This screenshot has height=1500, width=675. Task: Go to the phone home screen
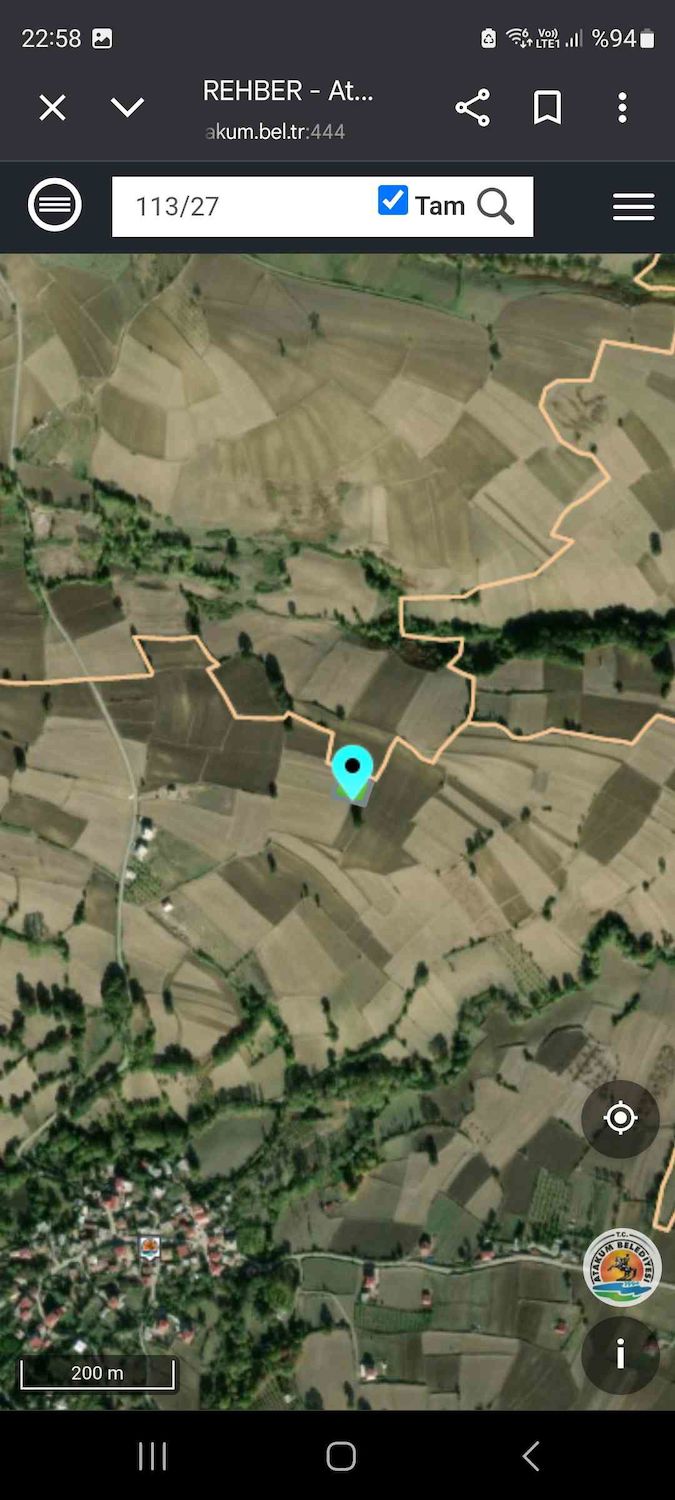click(x=341, y=1456)
